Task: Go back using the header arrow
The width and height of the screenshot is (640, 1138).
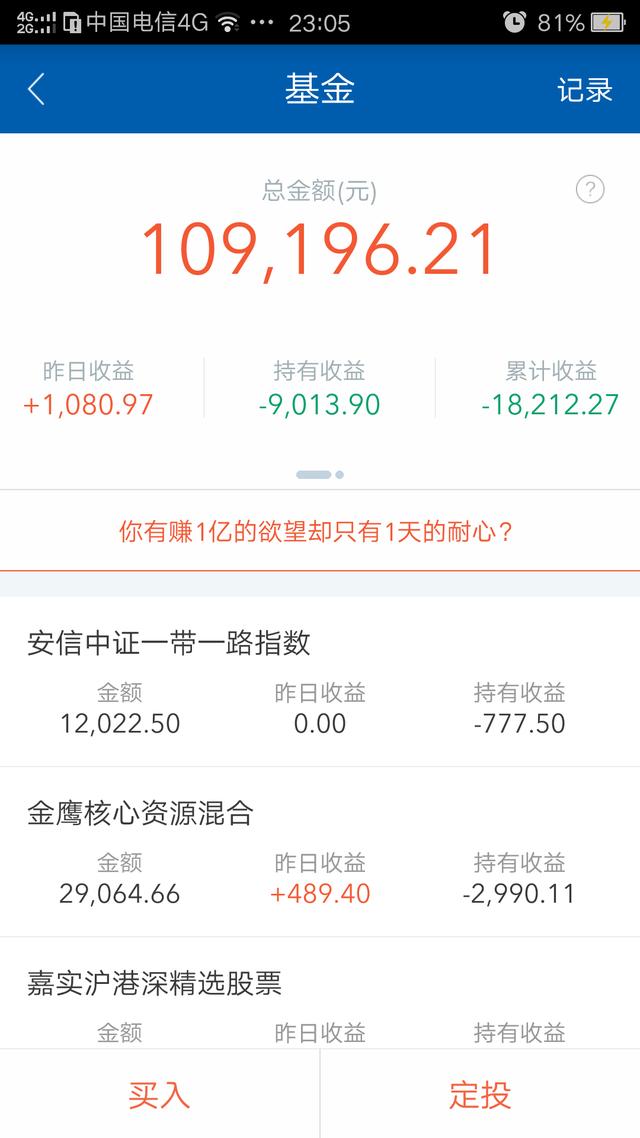Action: (36, 90)
